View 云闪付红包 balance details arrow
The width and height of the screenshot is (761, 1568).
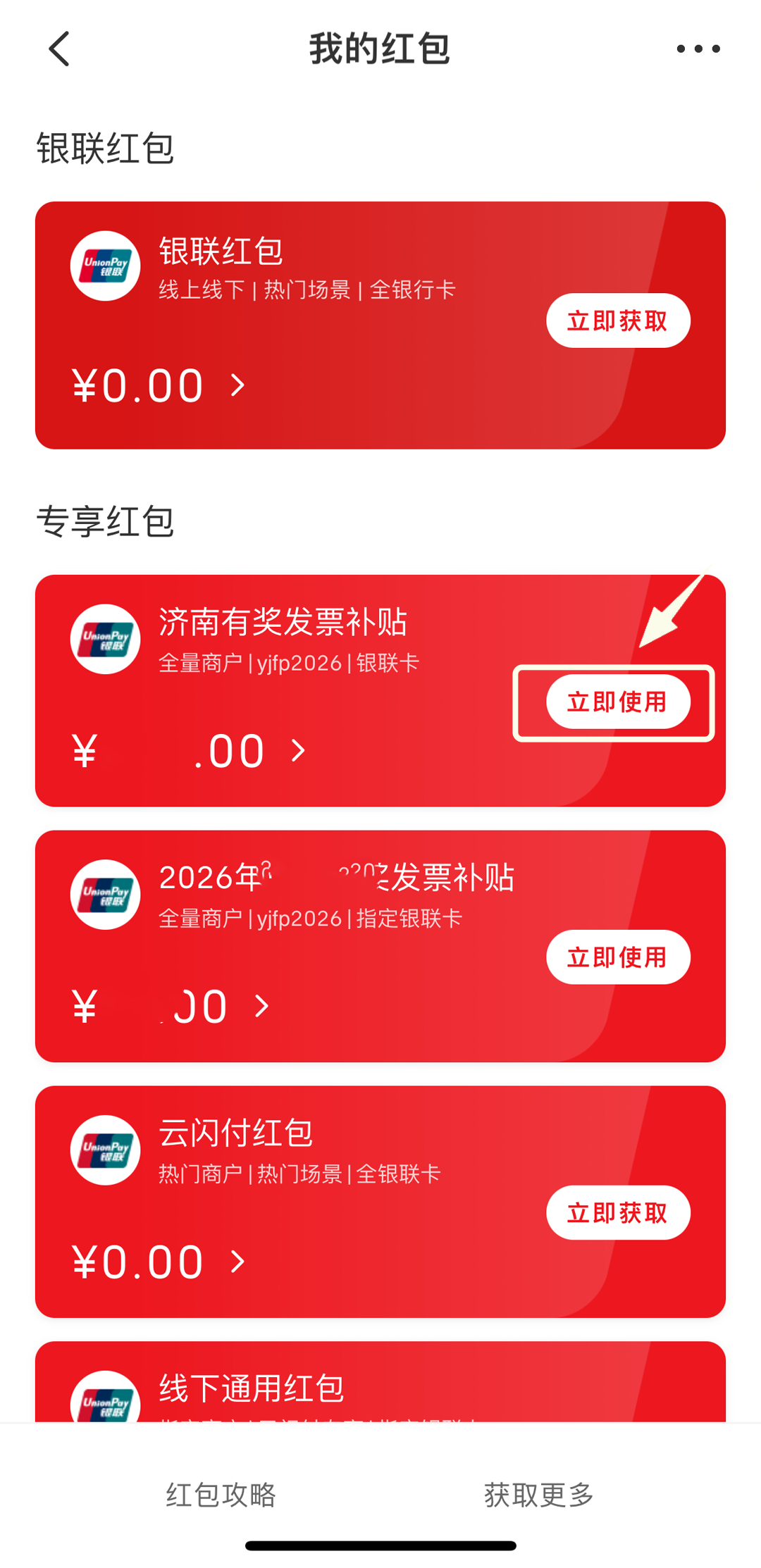point(238,1262)
